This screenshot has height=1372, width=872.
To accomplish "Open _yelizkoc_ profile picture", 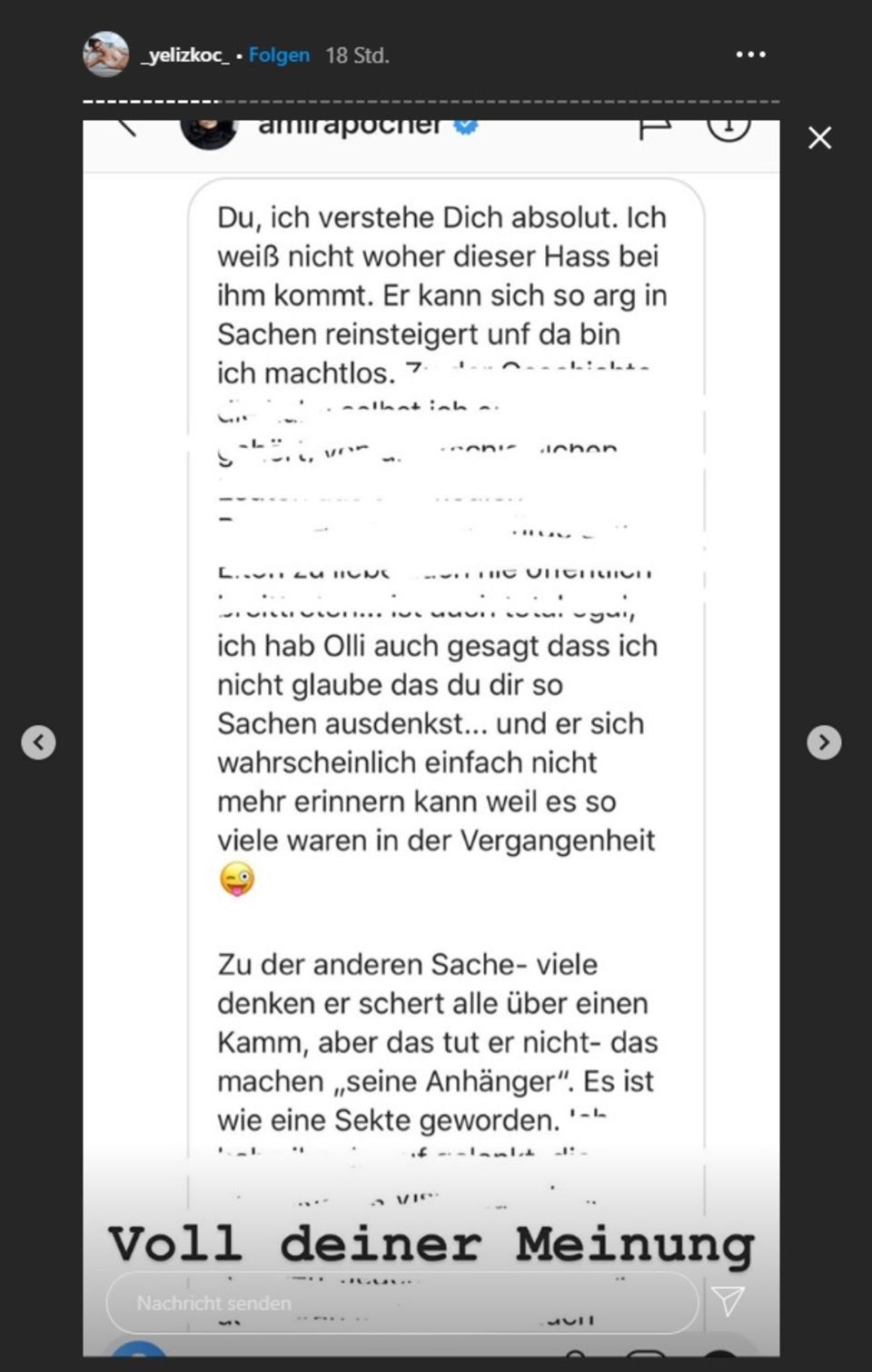I will click(105, 55).
